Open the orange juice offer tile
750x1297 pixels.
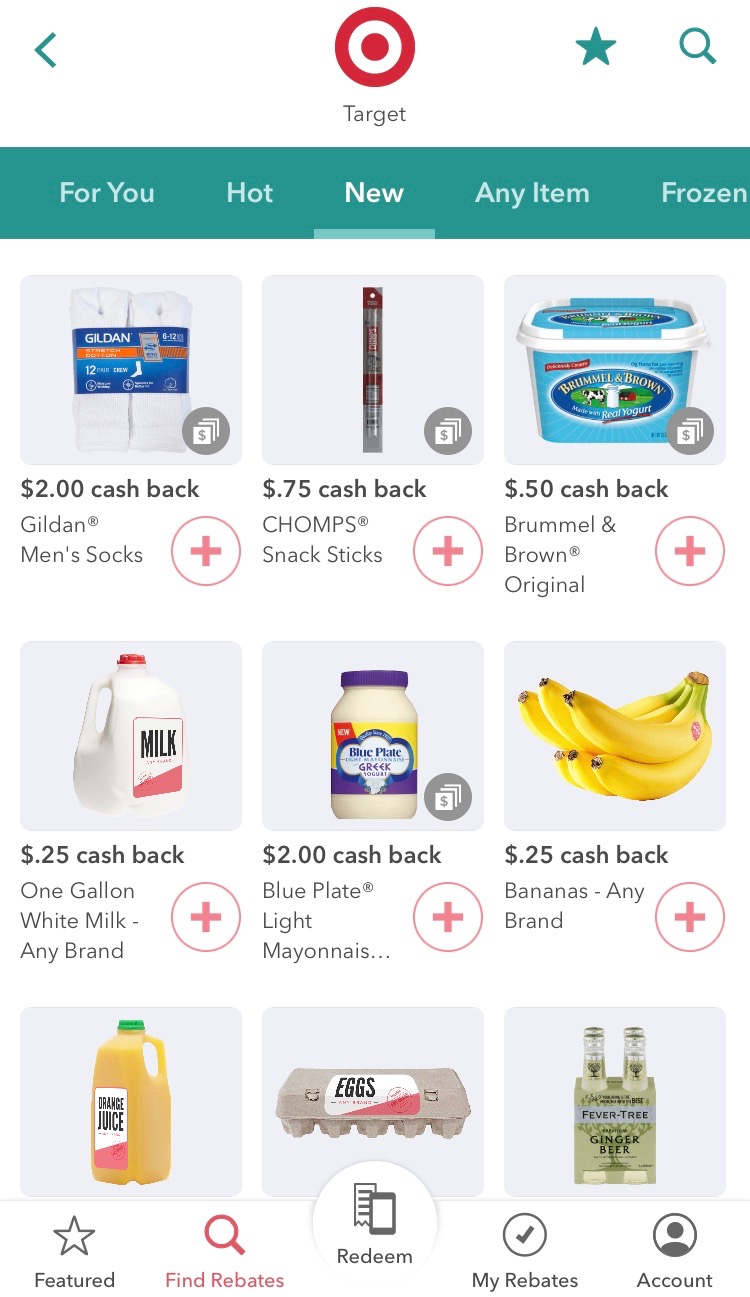(131, 1100)
